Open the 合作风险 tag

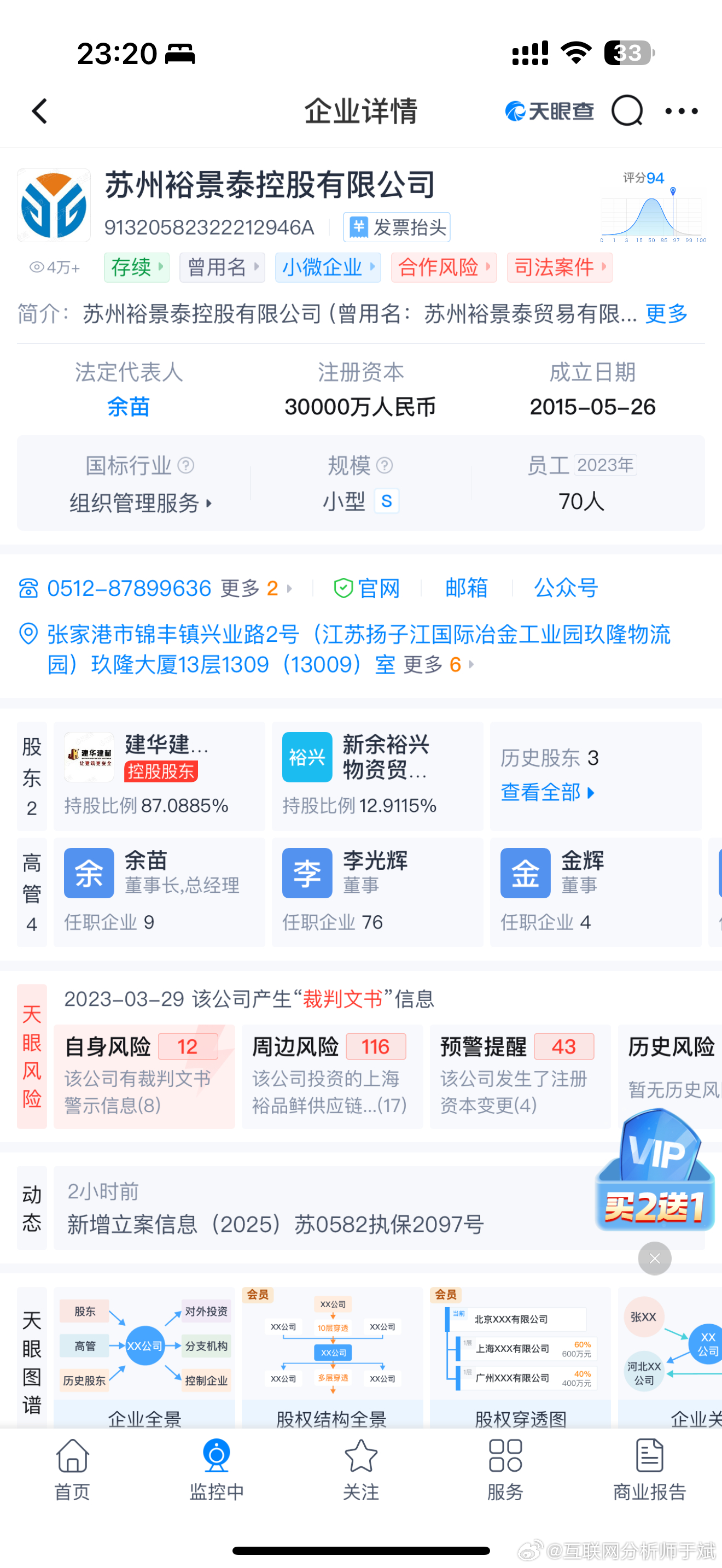point(444,267)
